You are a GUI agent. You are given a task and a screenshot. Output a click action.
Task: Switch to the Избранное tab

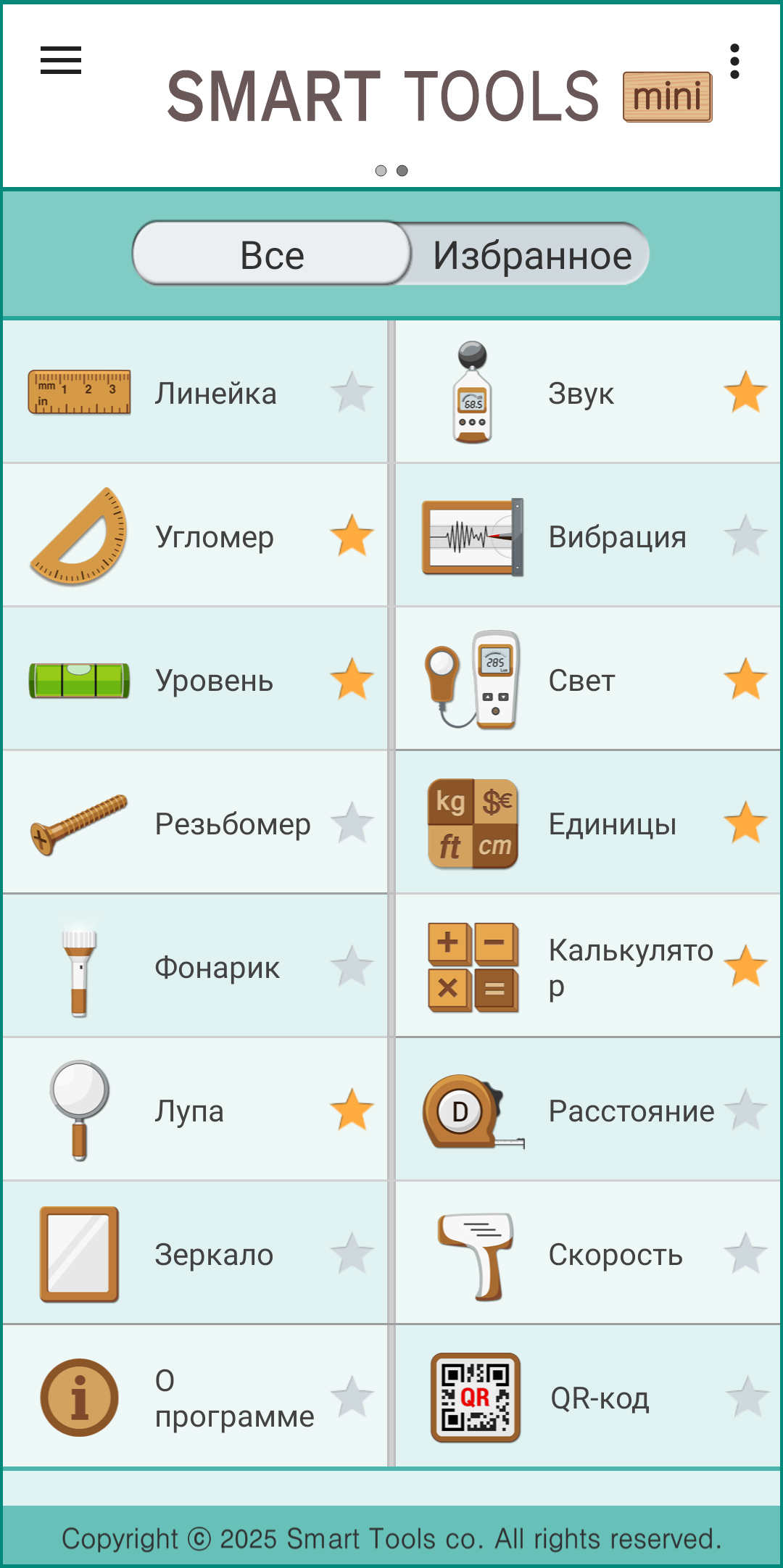(532, 255)
